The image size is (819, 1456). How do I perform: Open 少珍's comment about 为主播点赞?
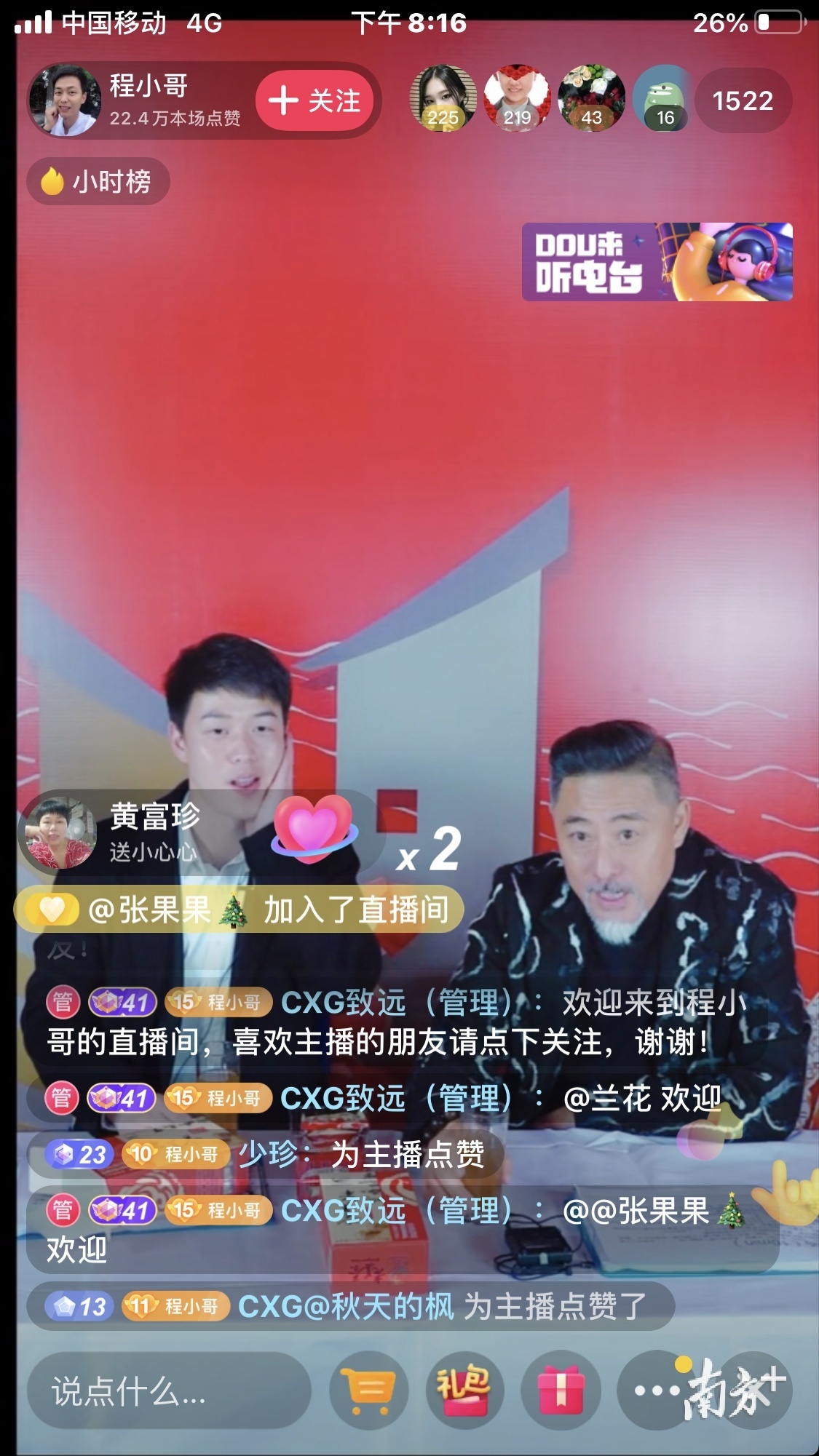point(266,1154)
